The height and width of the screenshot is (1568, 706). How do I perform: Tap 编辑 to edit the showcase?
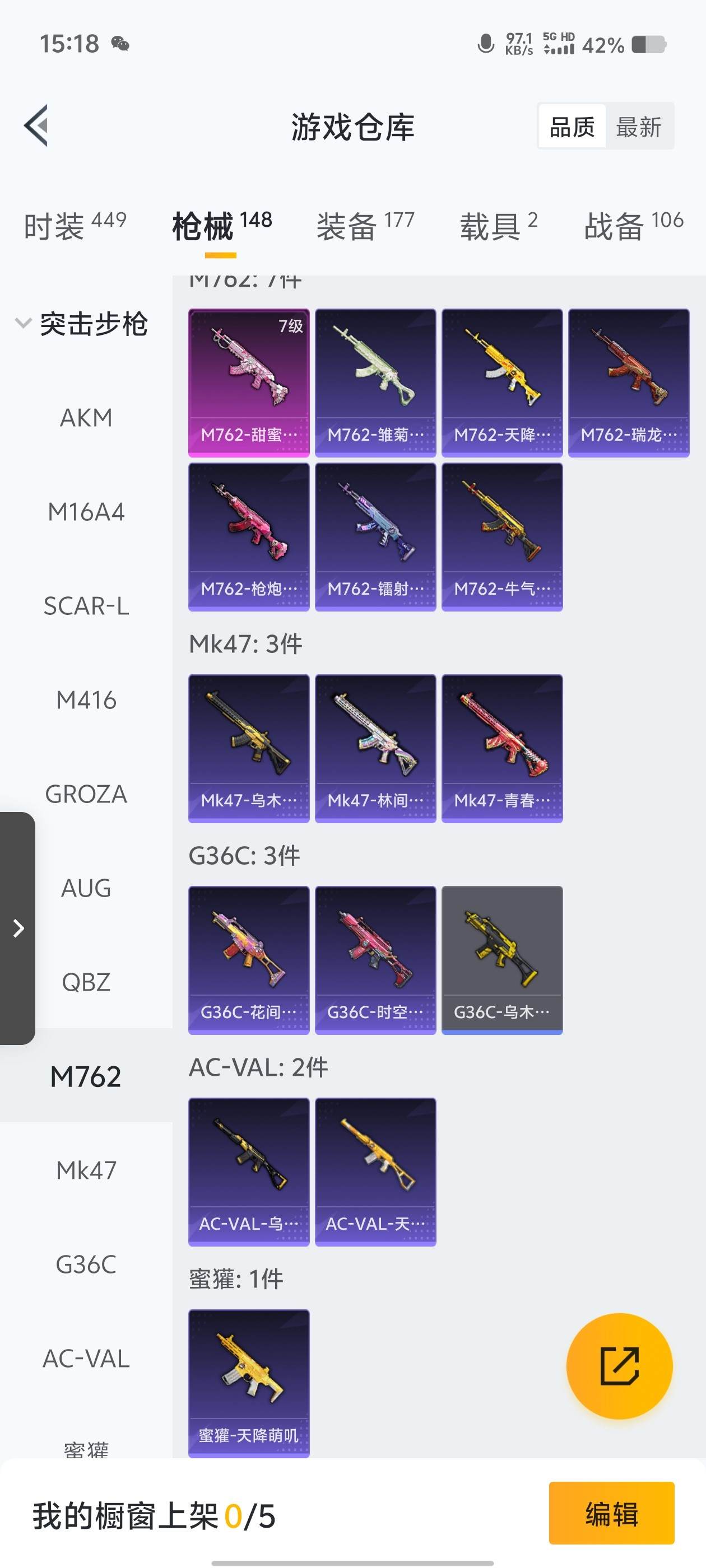[611, 1513]
